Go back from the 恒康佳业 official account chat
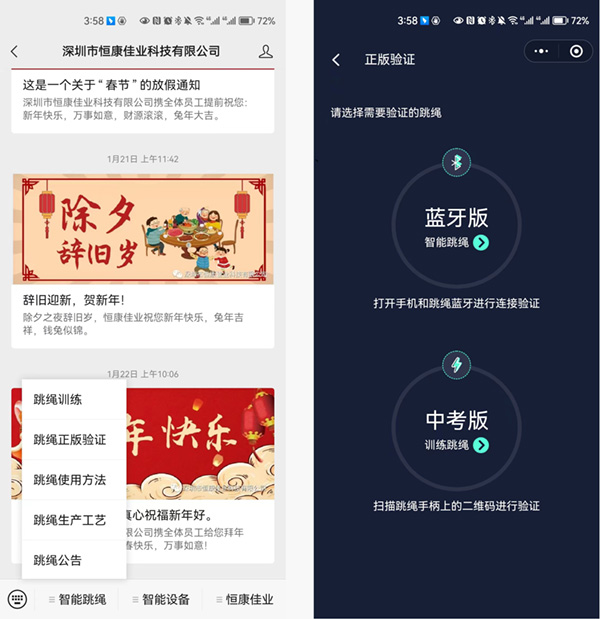The width and height of the screenshot is (600, 619). click(x=14, y=51)
